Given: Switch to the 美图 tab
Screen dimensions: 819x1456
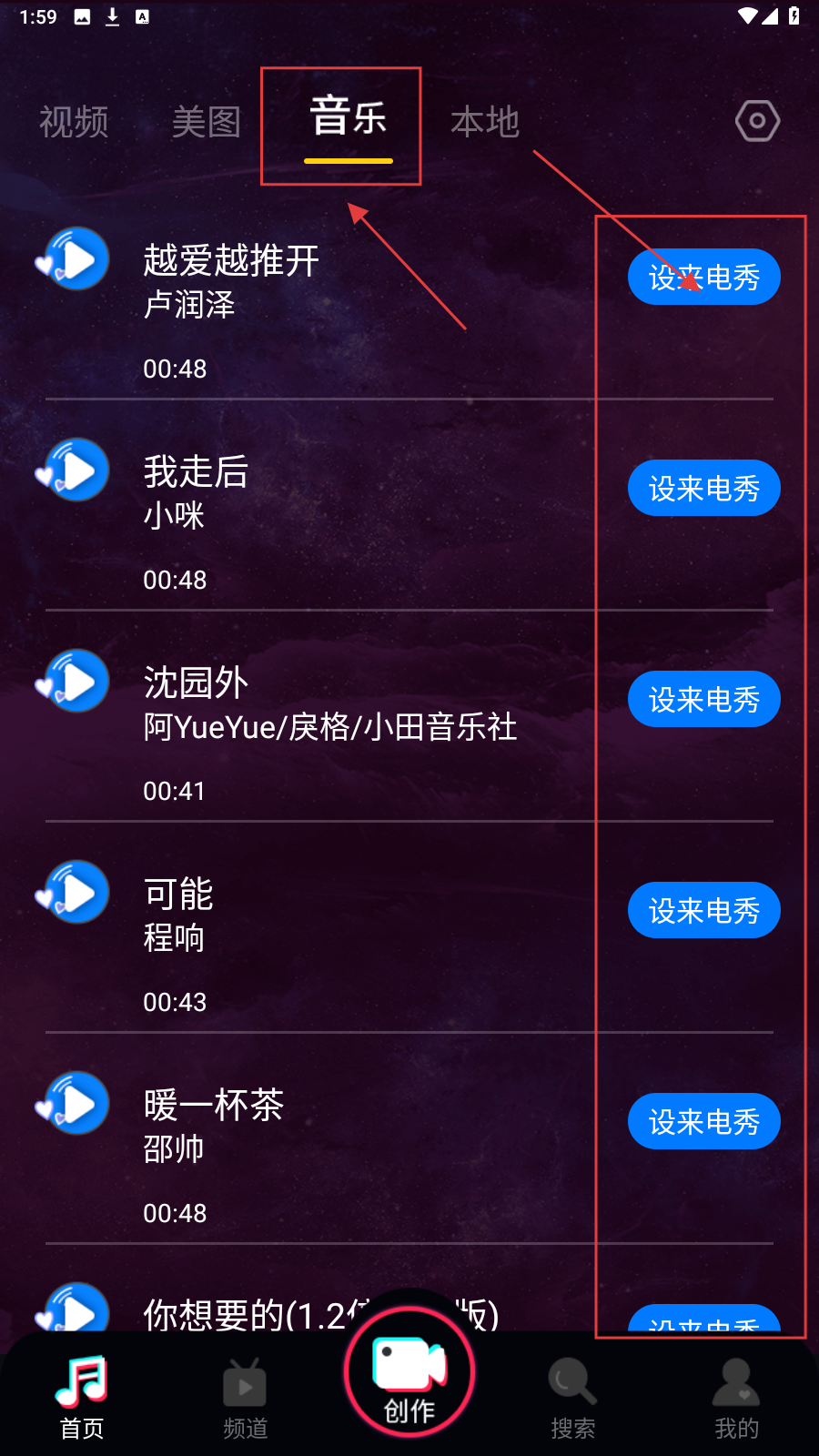Looking at the screenshot, I should (207, 122).
